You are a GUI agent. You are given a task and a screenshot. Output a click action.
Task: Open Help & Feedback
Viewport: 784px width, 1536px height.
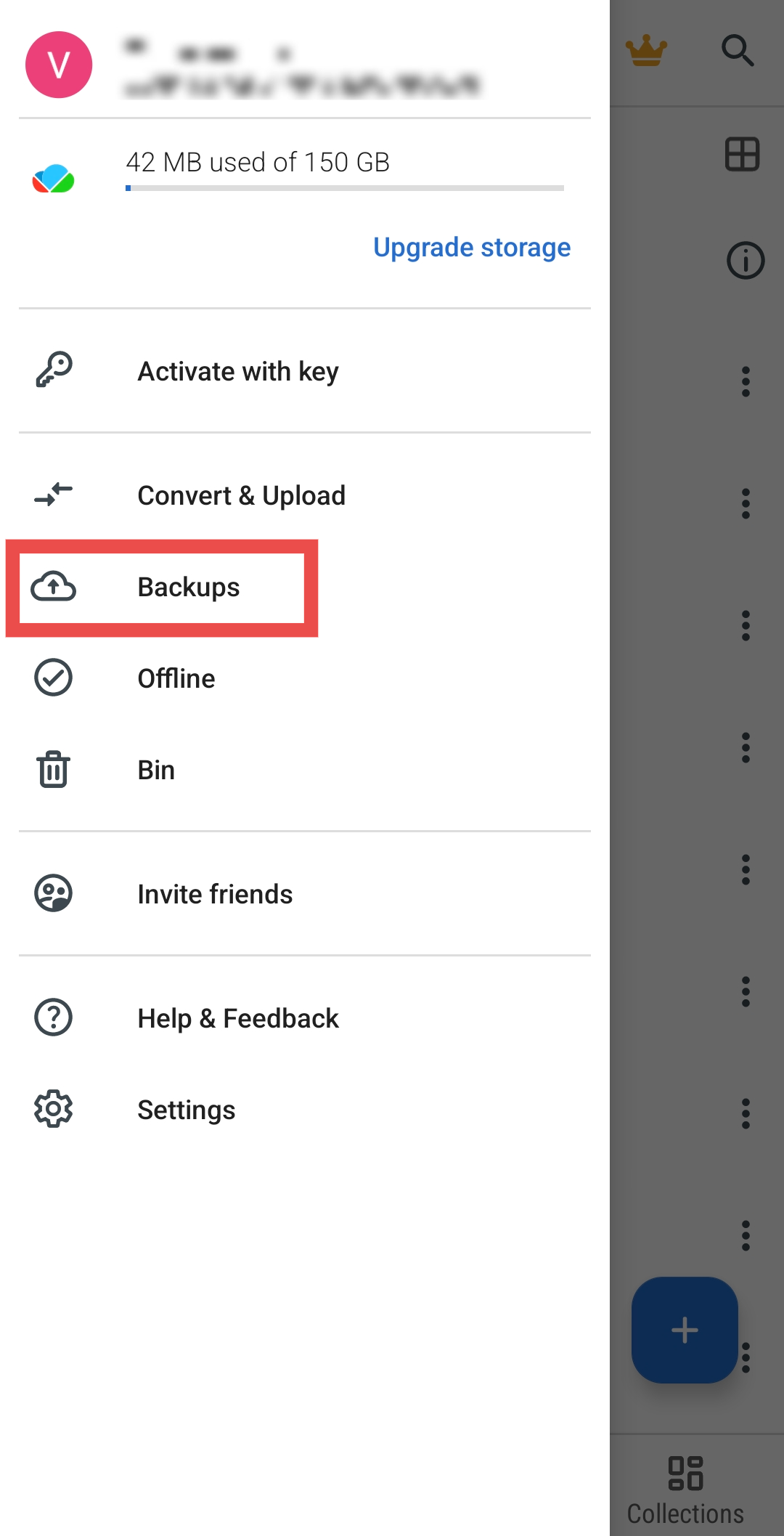pos(237,1018)
